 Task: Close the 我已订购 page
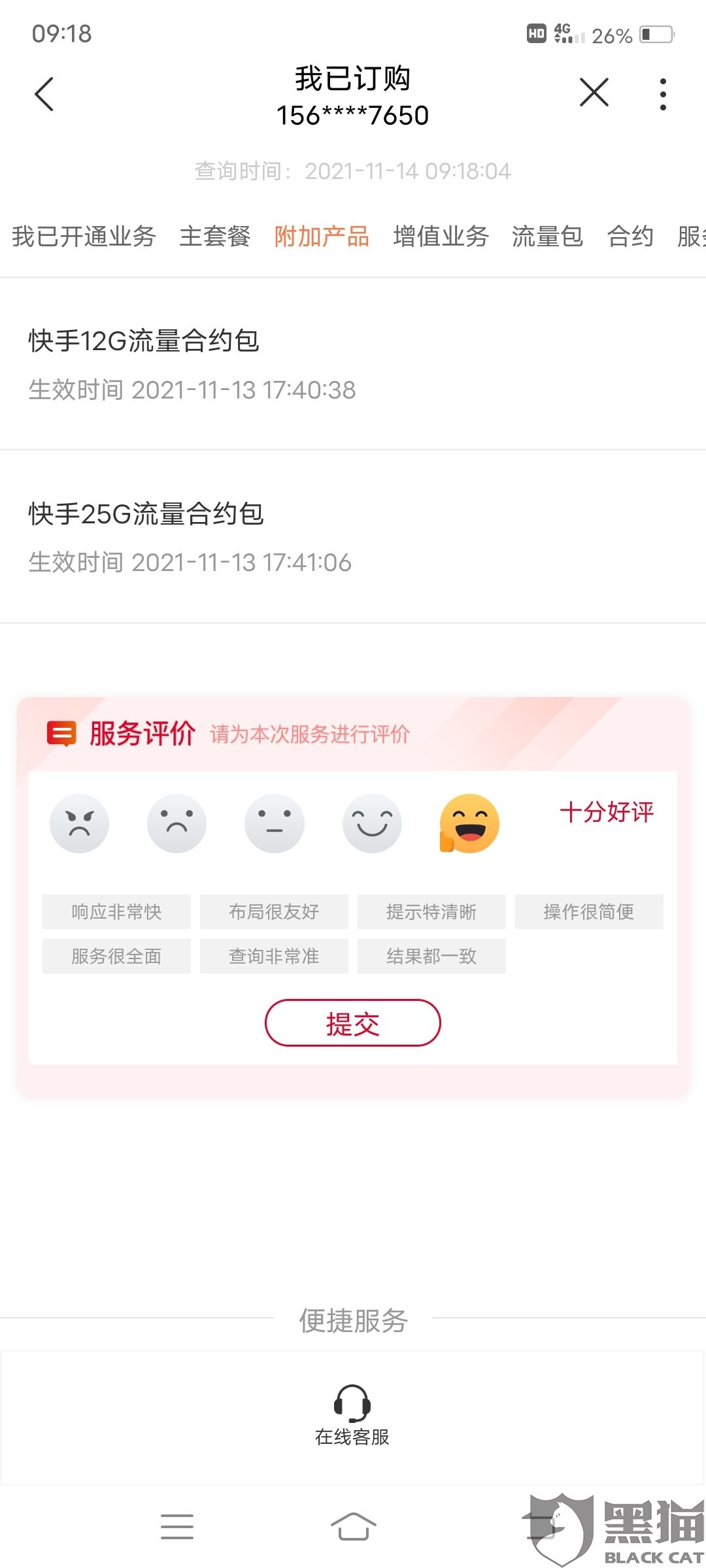coord(594,92)
